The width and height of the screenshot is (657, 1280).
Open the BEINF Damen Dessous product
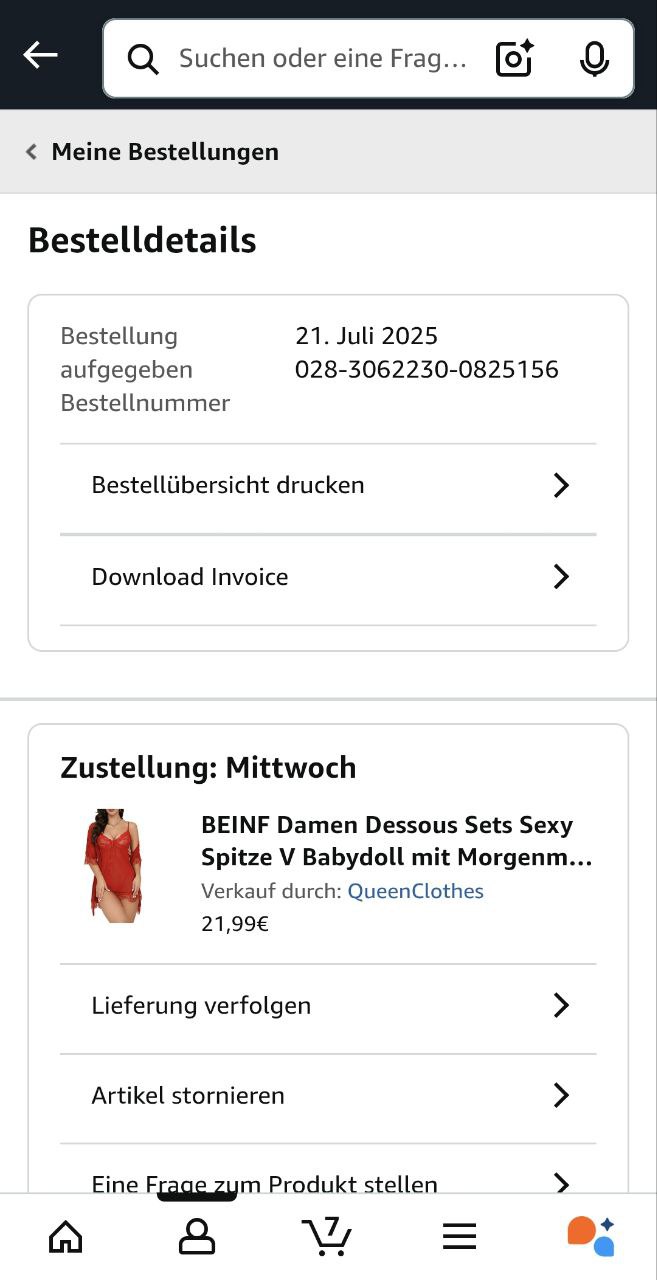(x=396, y=841)
